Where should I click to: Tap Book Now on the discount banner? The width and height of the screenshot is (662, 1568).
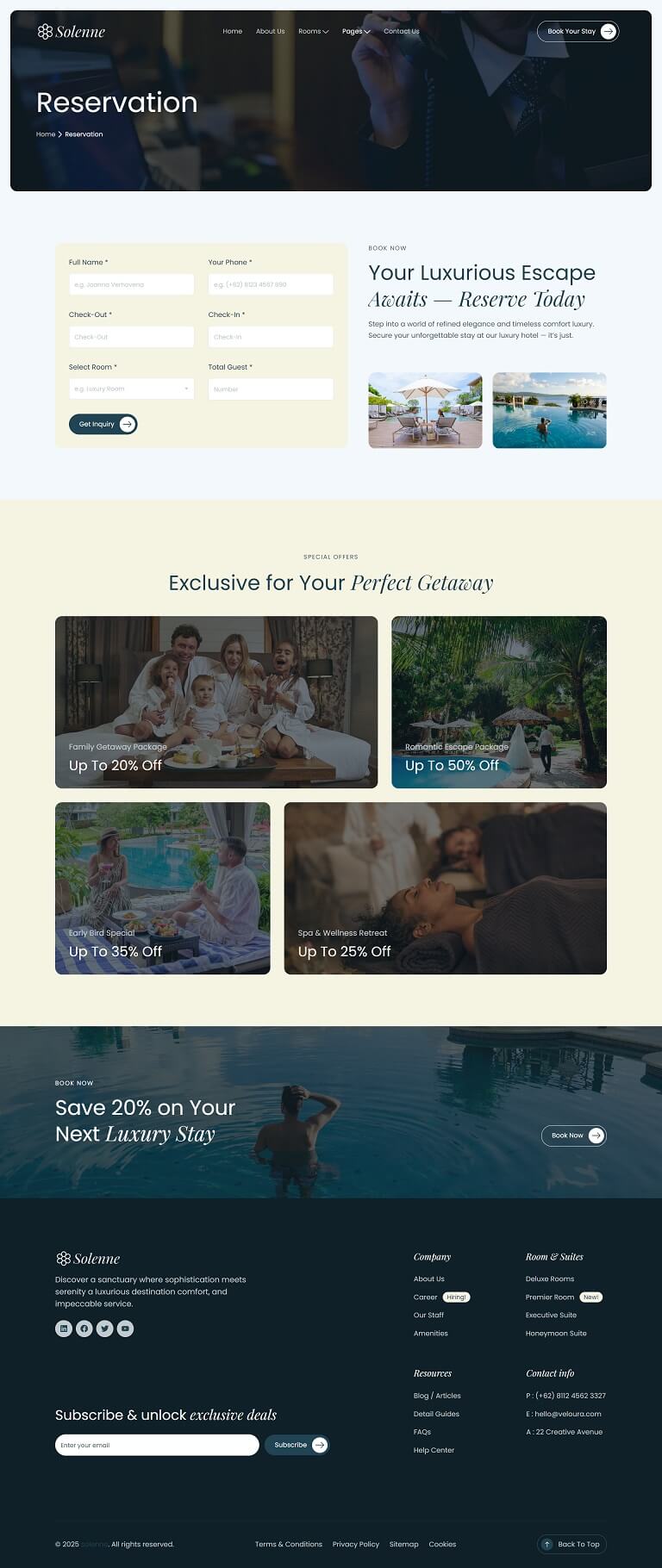573,1136
